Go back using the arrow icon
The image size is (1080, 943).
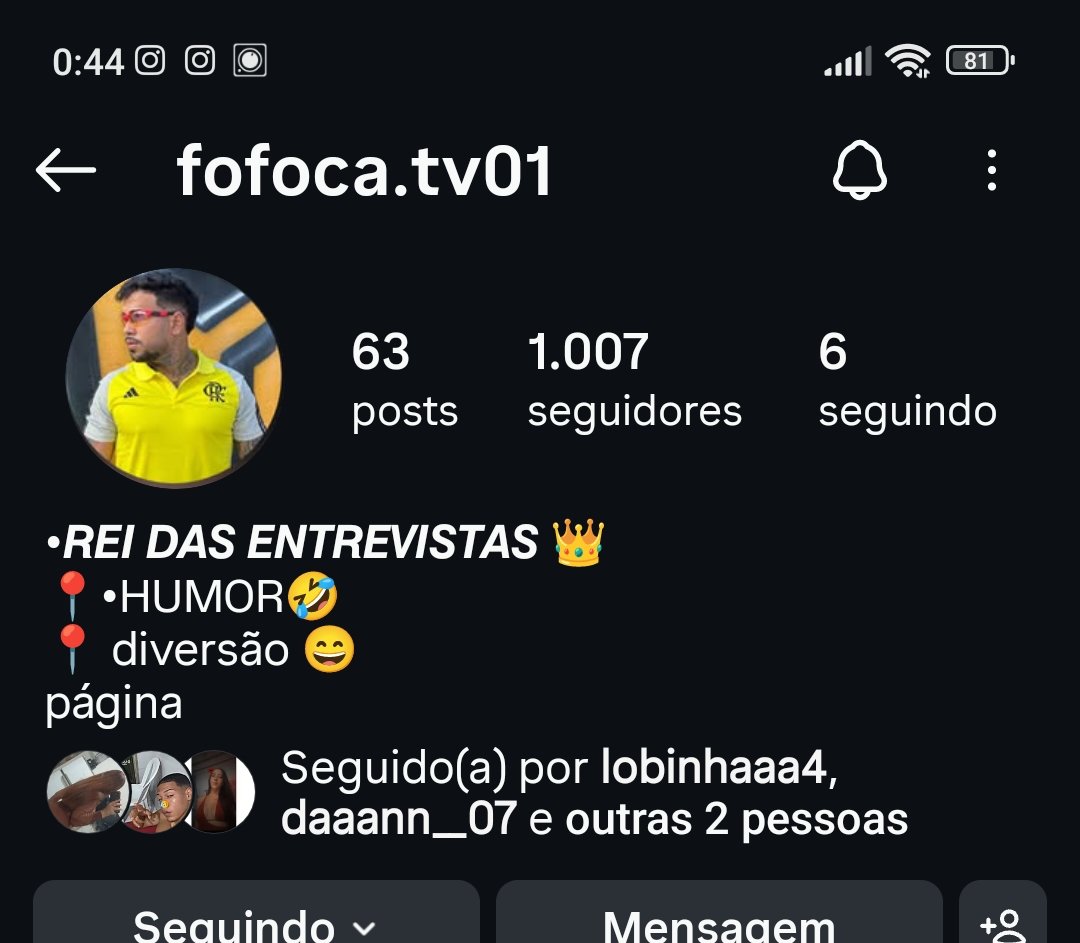(x=66, y=171)
